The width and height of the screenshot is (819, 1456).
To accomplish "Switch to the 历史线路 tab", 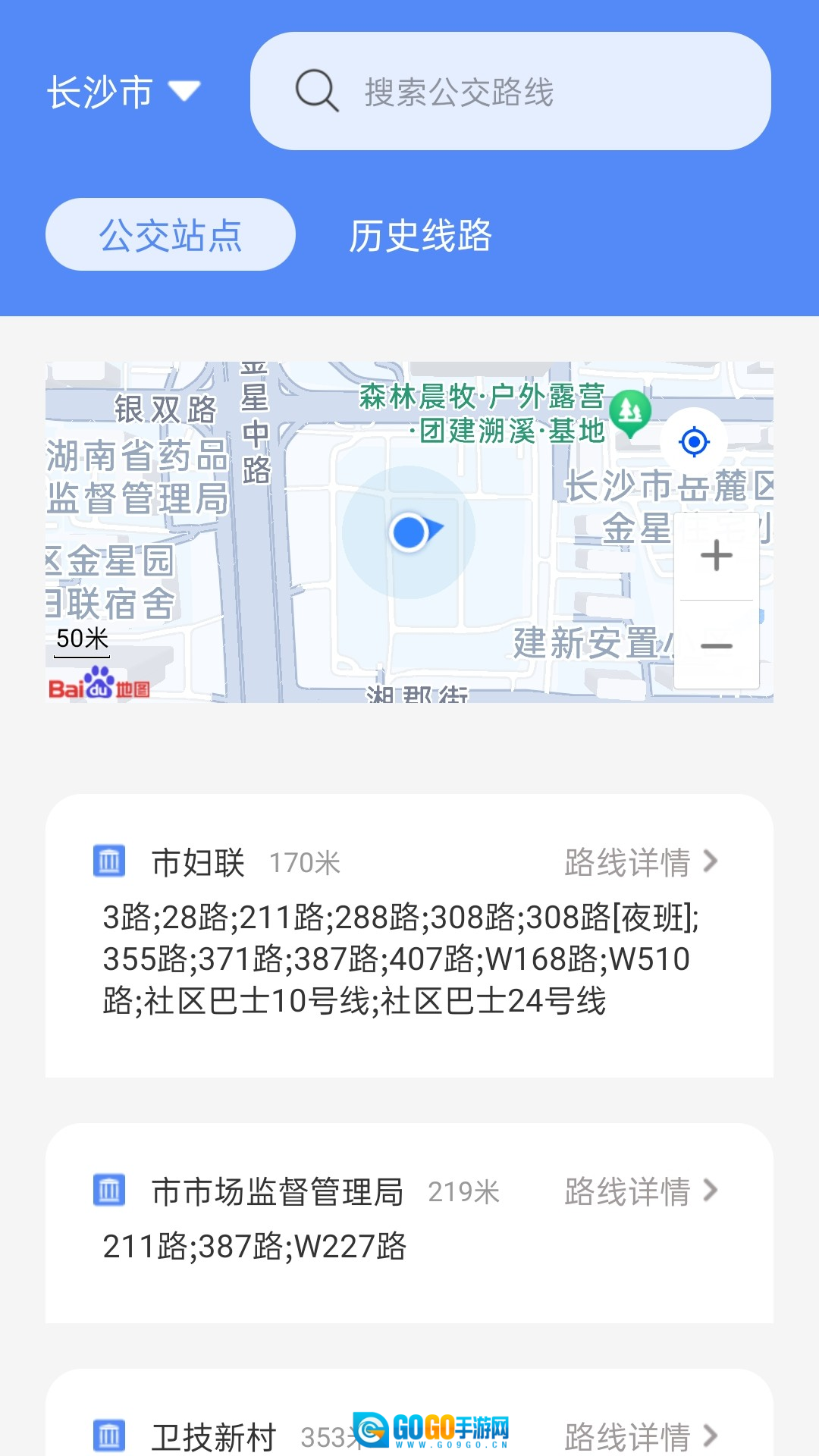I will (420, 235).
